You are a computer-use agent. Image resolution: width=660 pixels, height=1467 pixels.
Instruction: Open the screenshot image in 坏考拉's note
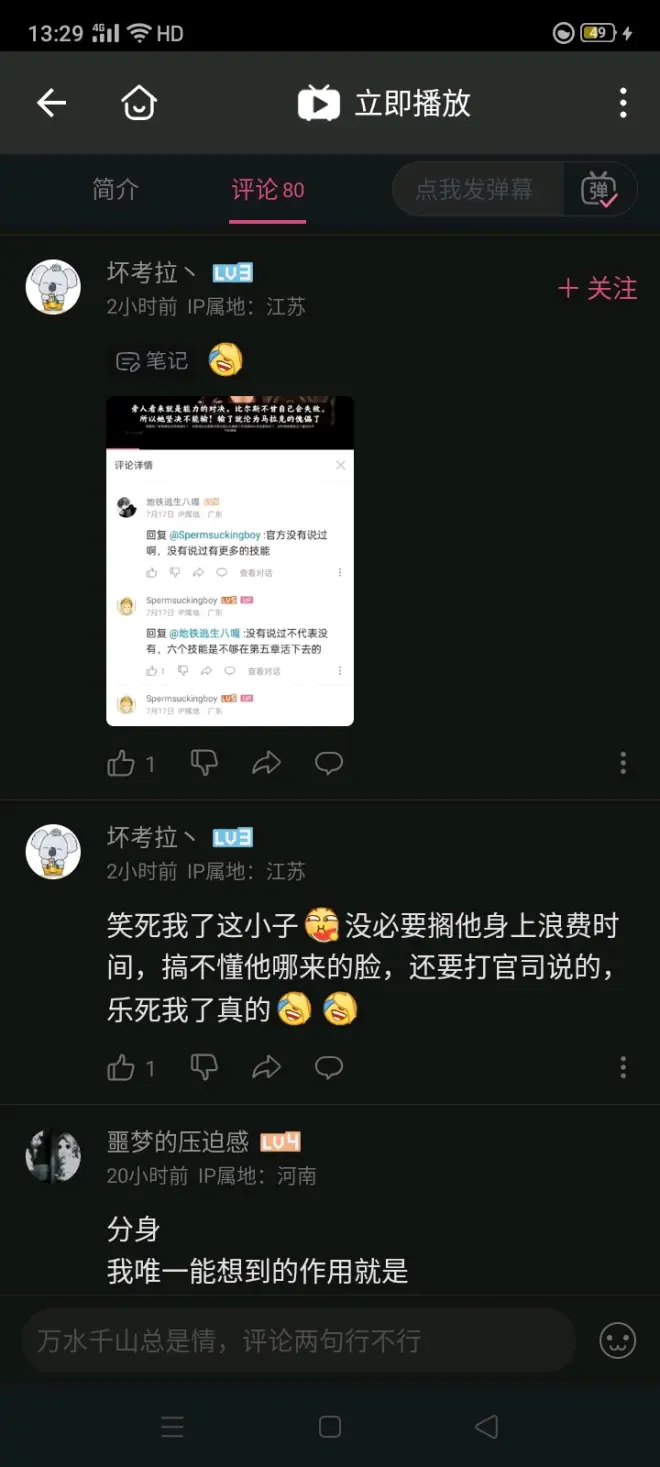click(230, 560)
